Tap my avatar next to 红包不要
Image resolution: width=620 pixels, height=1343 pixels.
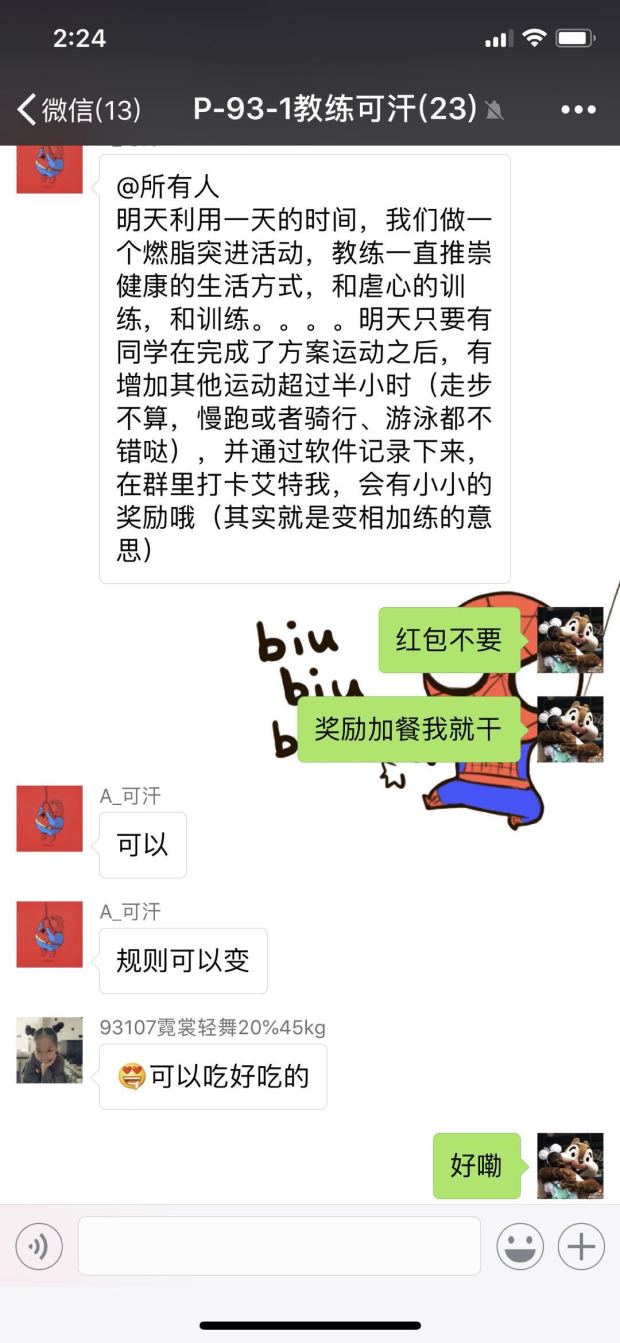click(570, 640)
